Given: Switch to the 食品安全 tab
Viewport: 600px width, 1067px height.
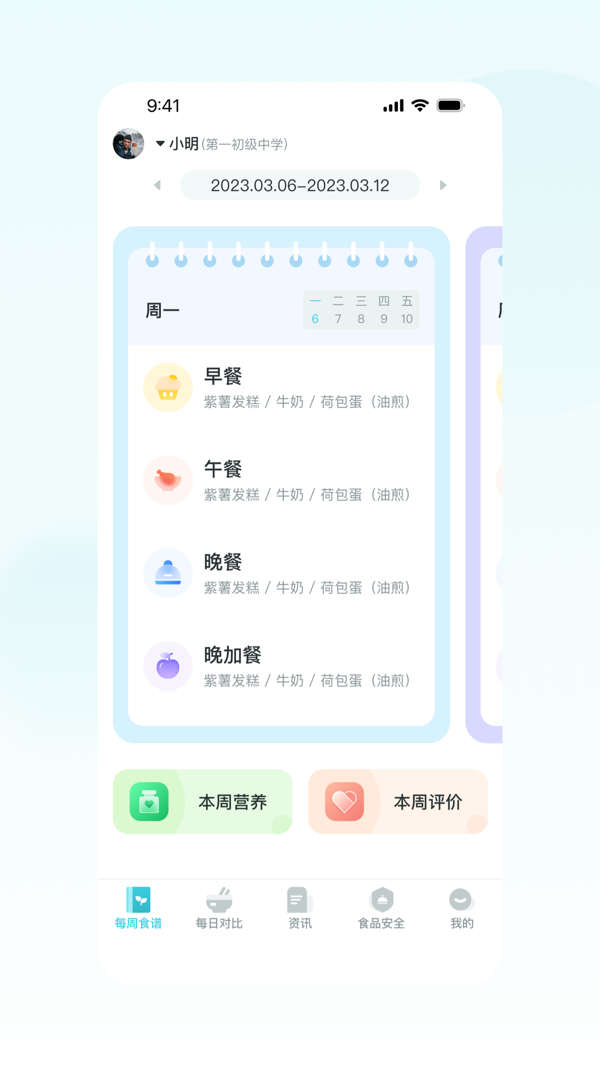Looking at the screenshot, I should point(381,908).
